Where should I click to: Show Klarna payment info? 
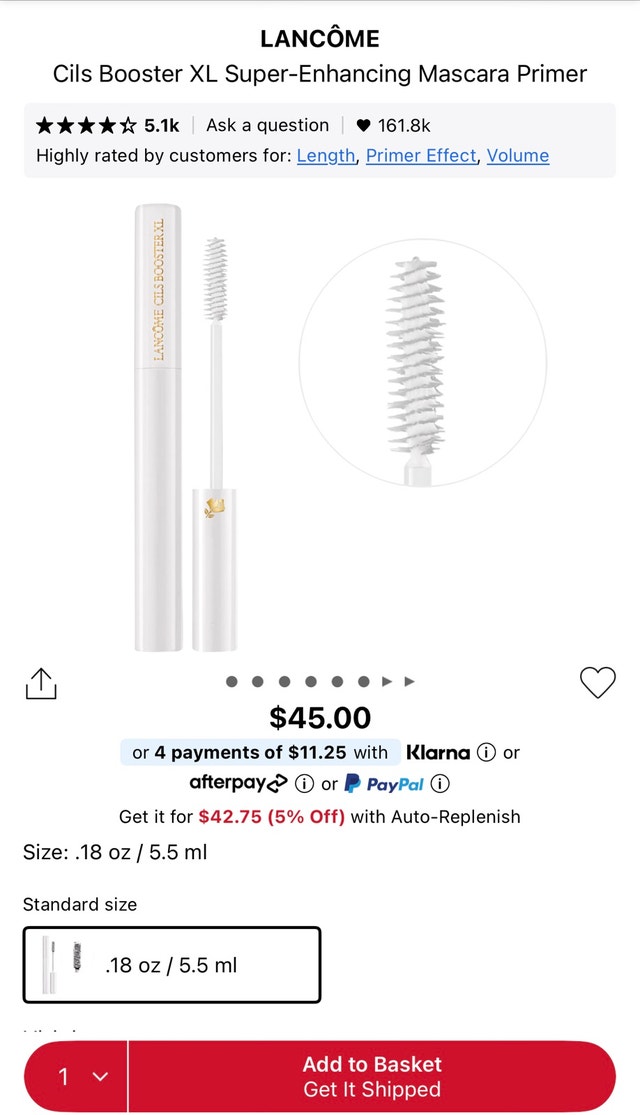point(486,752)
